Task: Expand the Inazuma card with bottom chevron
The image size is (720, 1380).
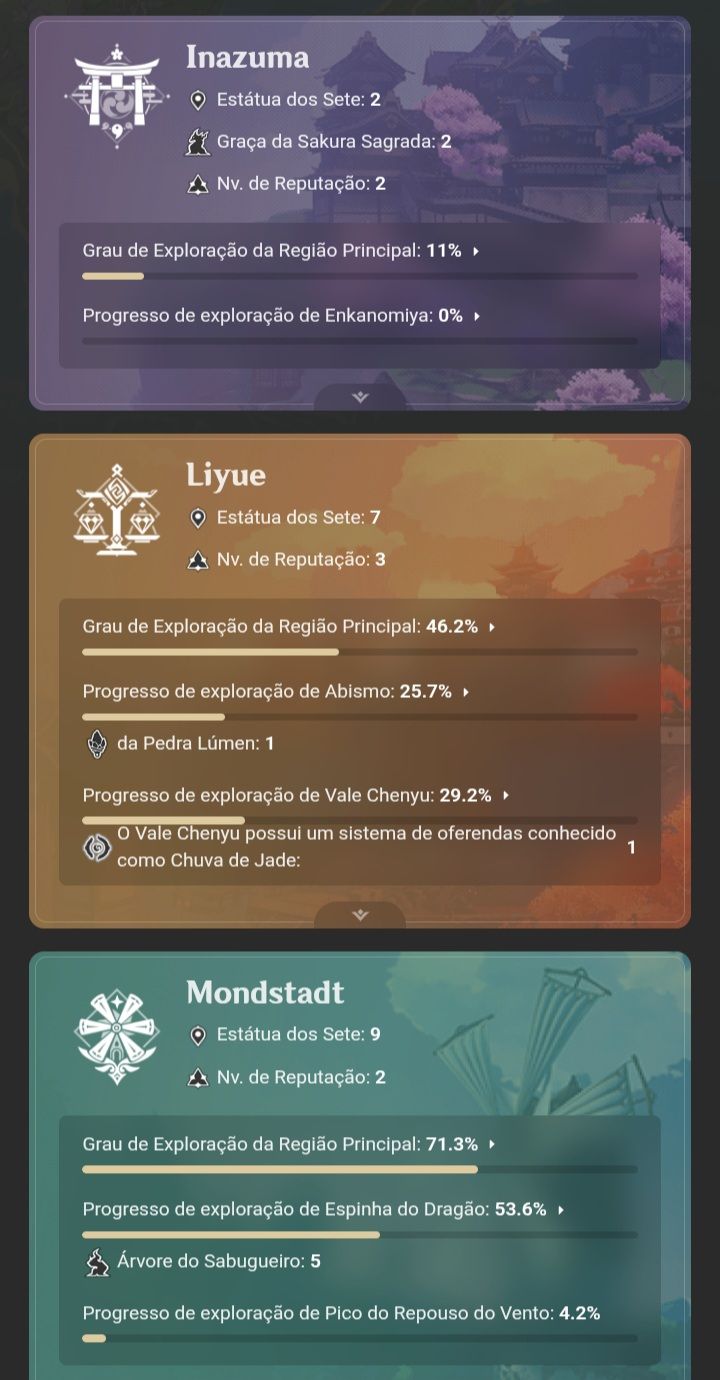Action: 360,397
